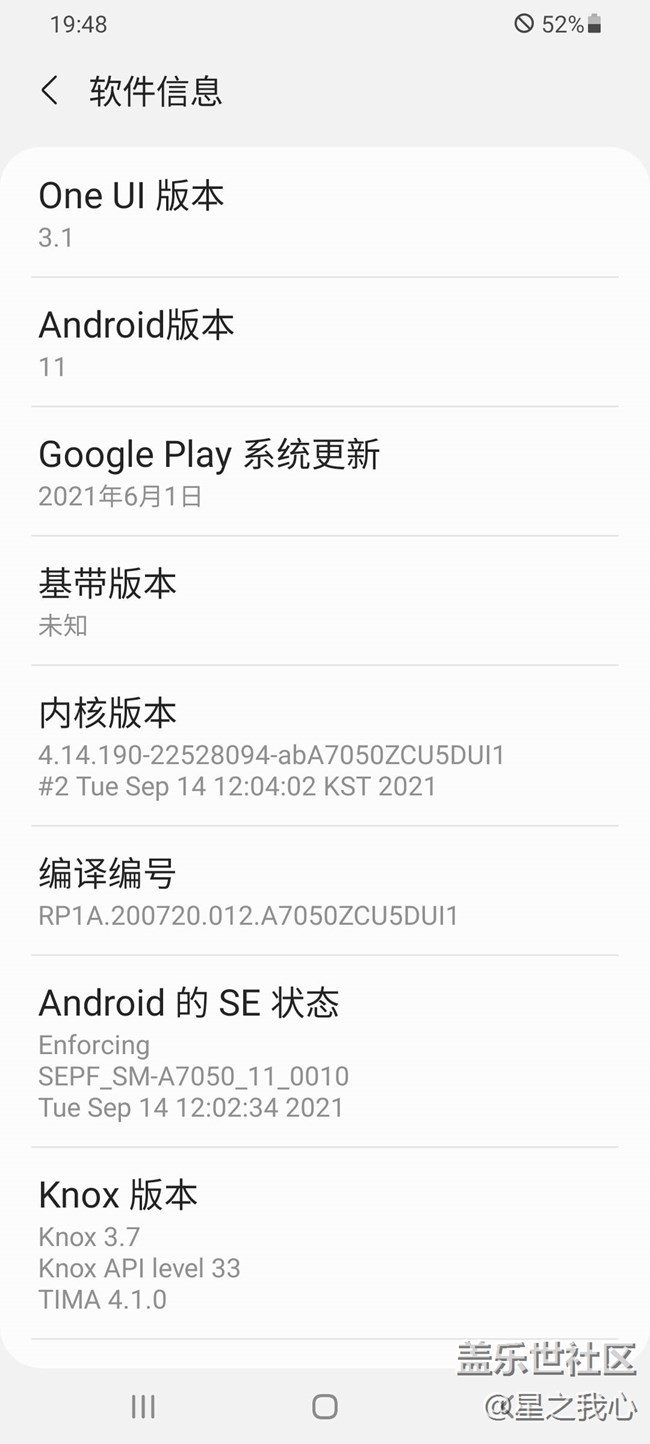The height and width of the screenshot is (1444, 650).
Task: Open recent apps in navigation bar
Action: (x=143, y=1407)
